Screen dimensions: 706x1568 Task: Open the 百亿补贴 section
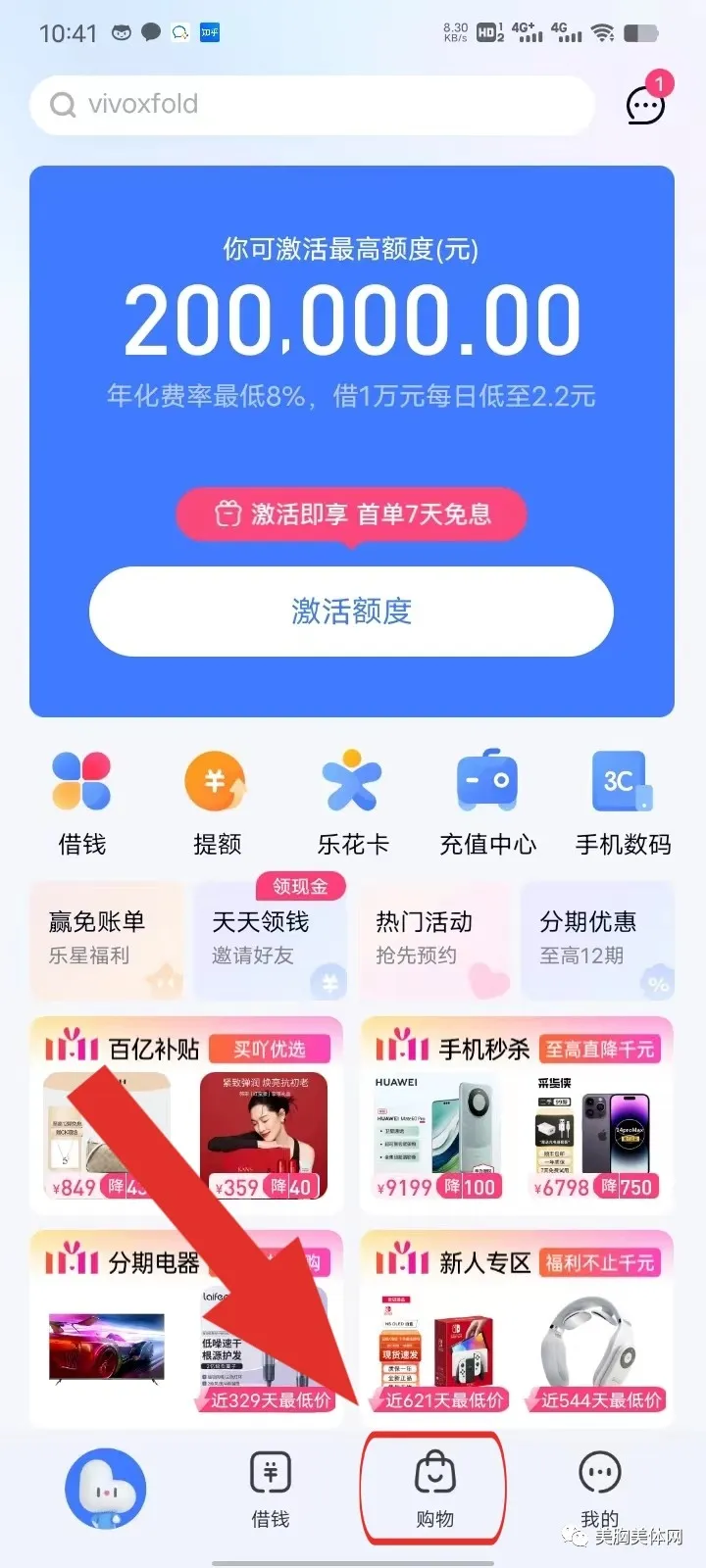(154, 1050)
